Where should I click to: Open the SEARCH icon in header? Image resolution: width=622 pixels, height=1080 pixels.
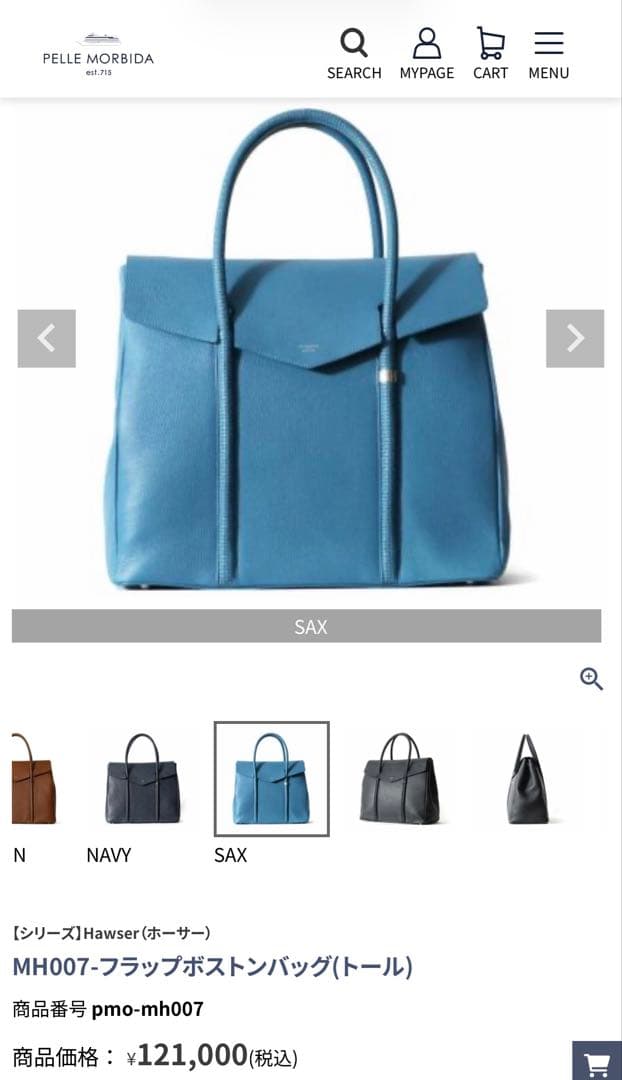point(354,54)
